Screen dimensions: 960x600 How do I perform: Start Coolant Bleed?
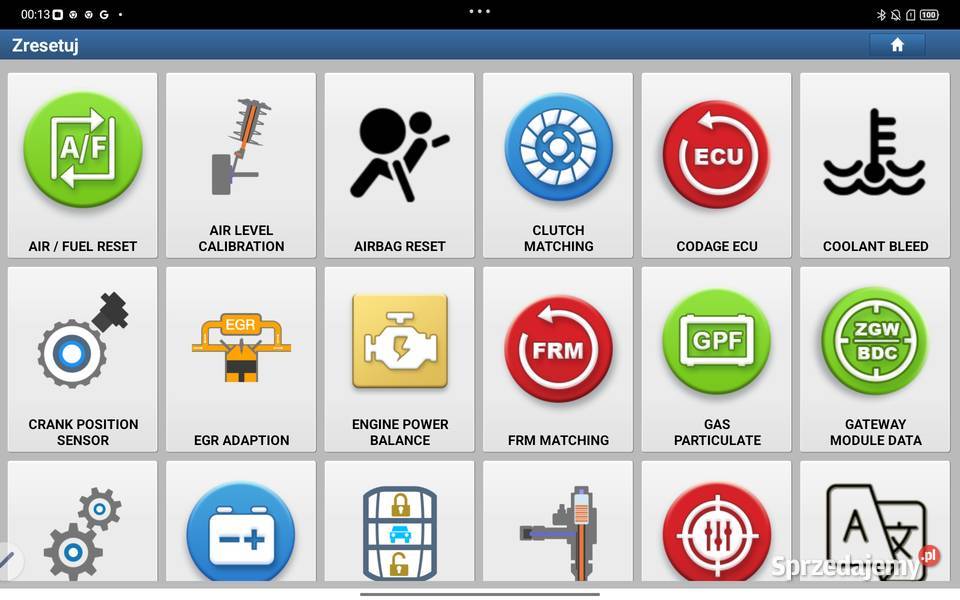pyautogui.click(x=875, y=165)
